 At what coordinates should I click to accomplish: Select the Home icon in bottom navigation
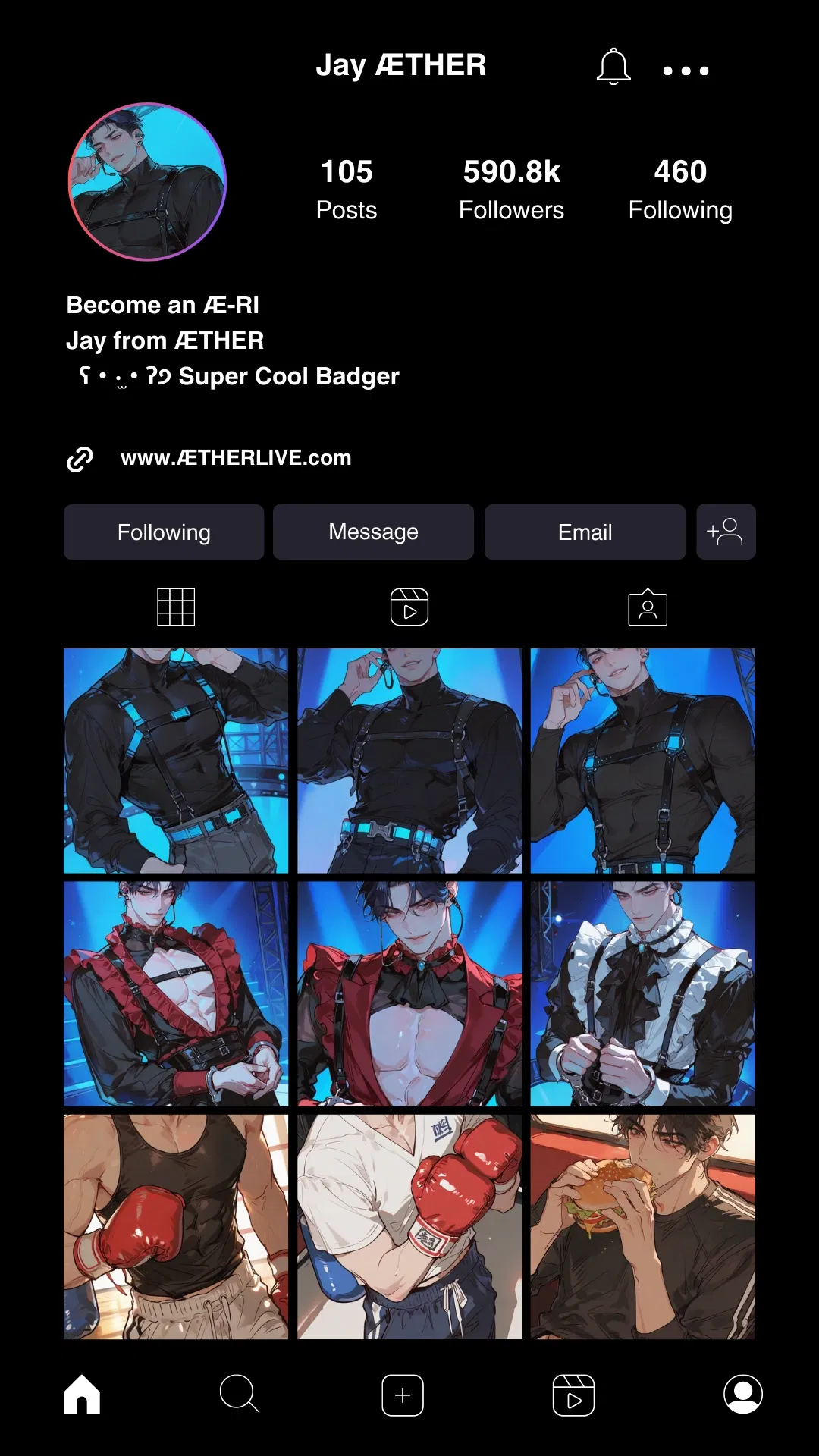click(x=82, y=1394)
